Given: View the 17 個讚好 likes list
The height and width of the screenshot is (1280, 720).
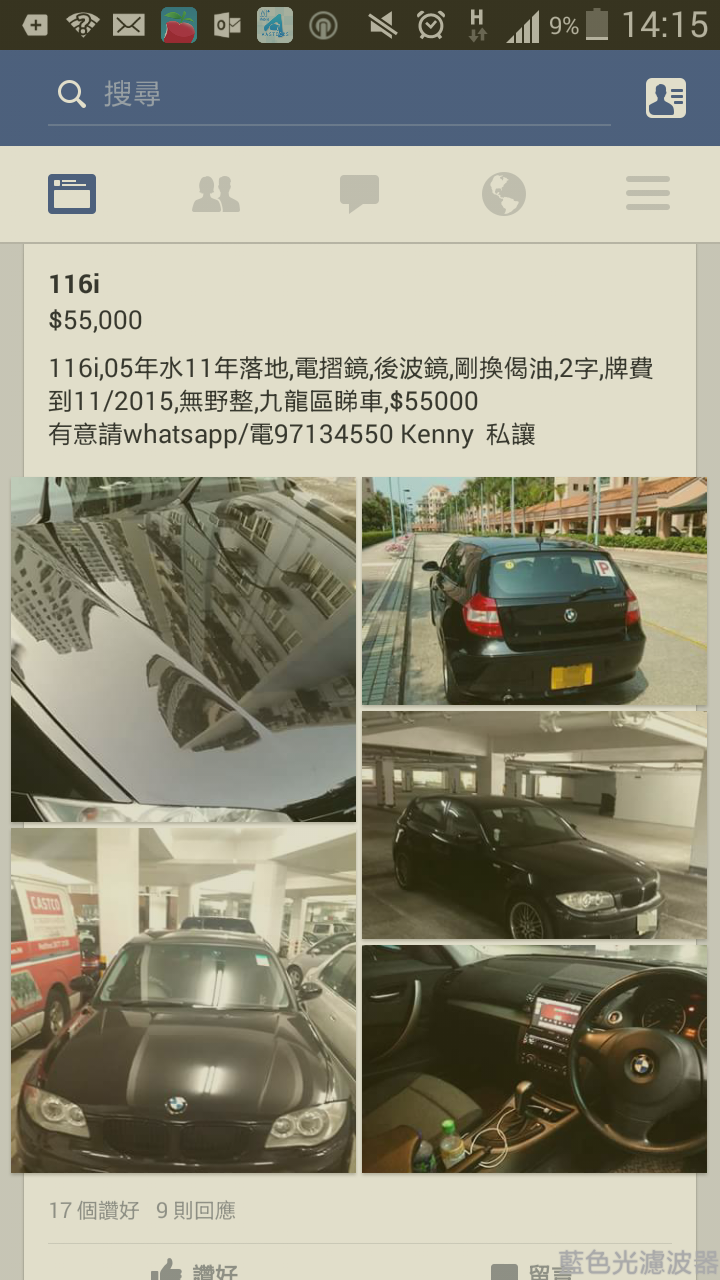Looking at the screenshot, I should pos(94,1210).
